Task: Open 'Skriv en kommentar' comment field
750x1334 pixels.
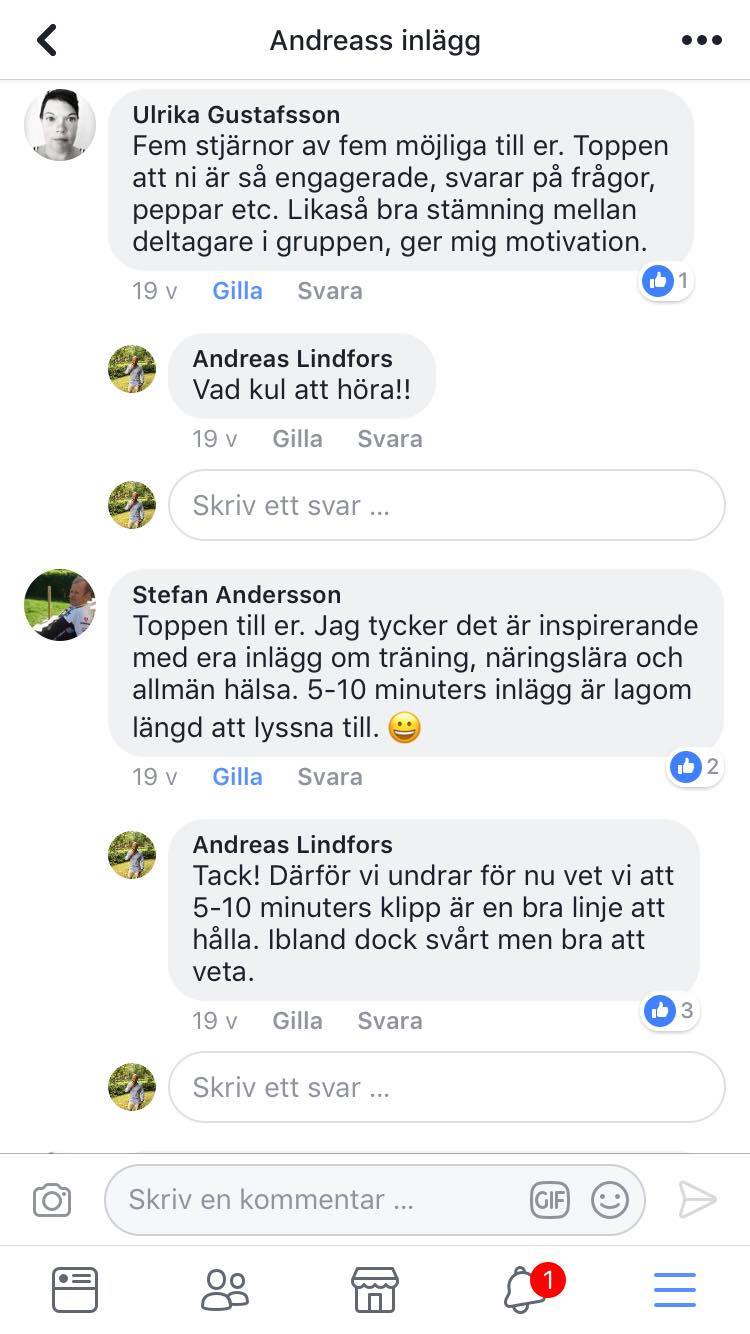Action: 320,1200
